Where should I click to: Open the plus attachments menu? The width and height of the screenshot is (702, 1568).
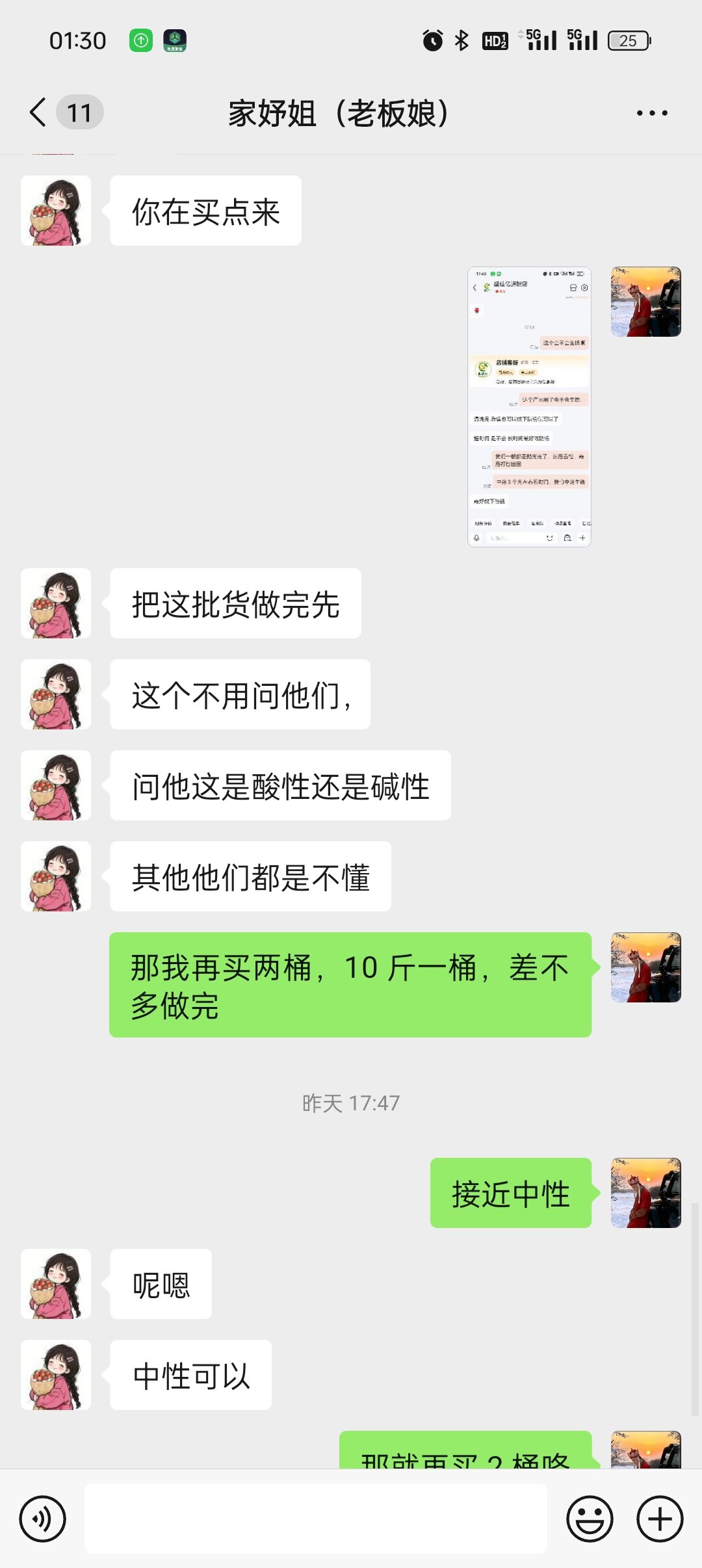(x=659, y=1519)
